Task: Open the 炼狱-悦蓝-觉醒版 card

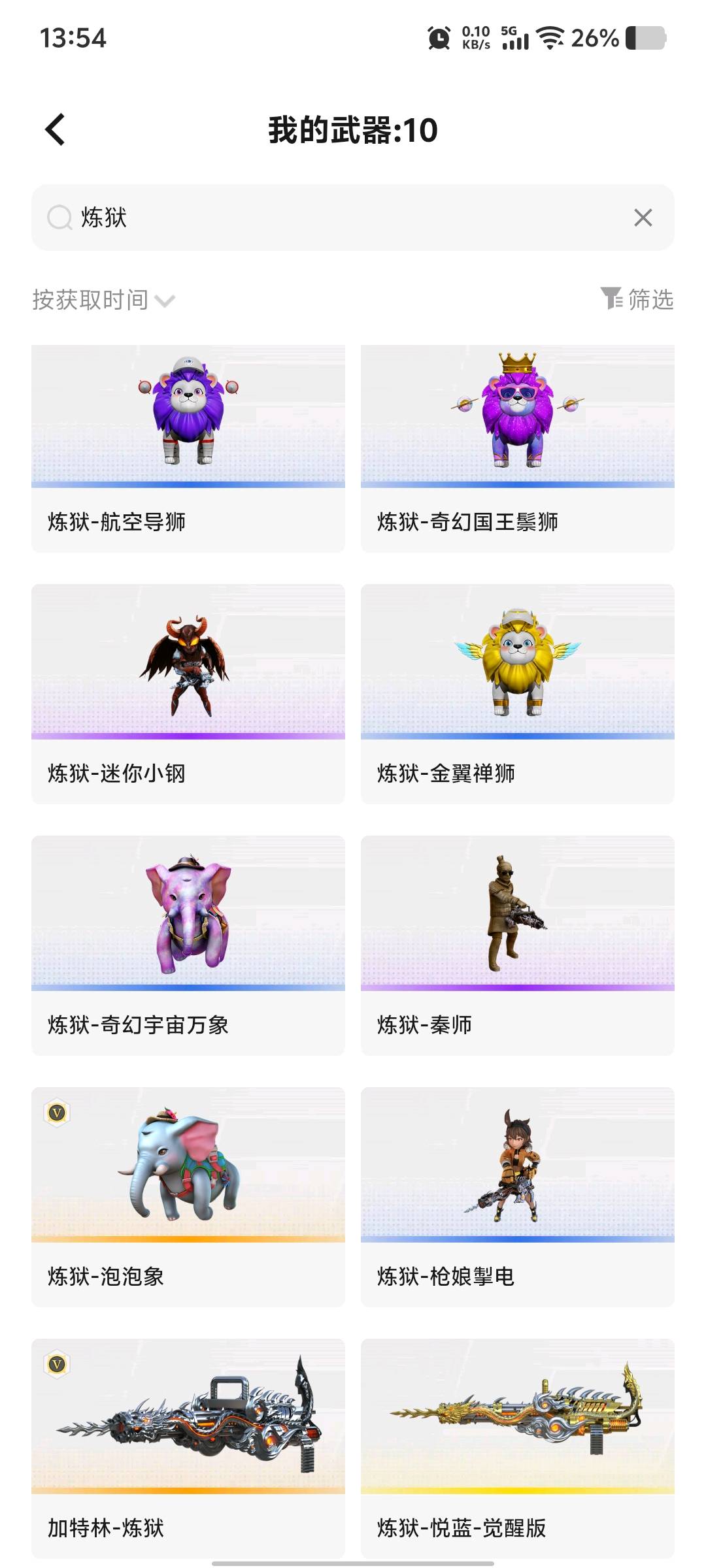Action: pos(518,1448)
